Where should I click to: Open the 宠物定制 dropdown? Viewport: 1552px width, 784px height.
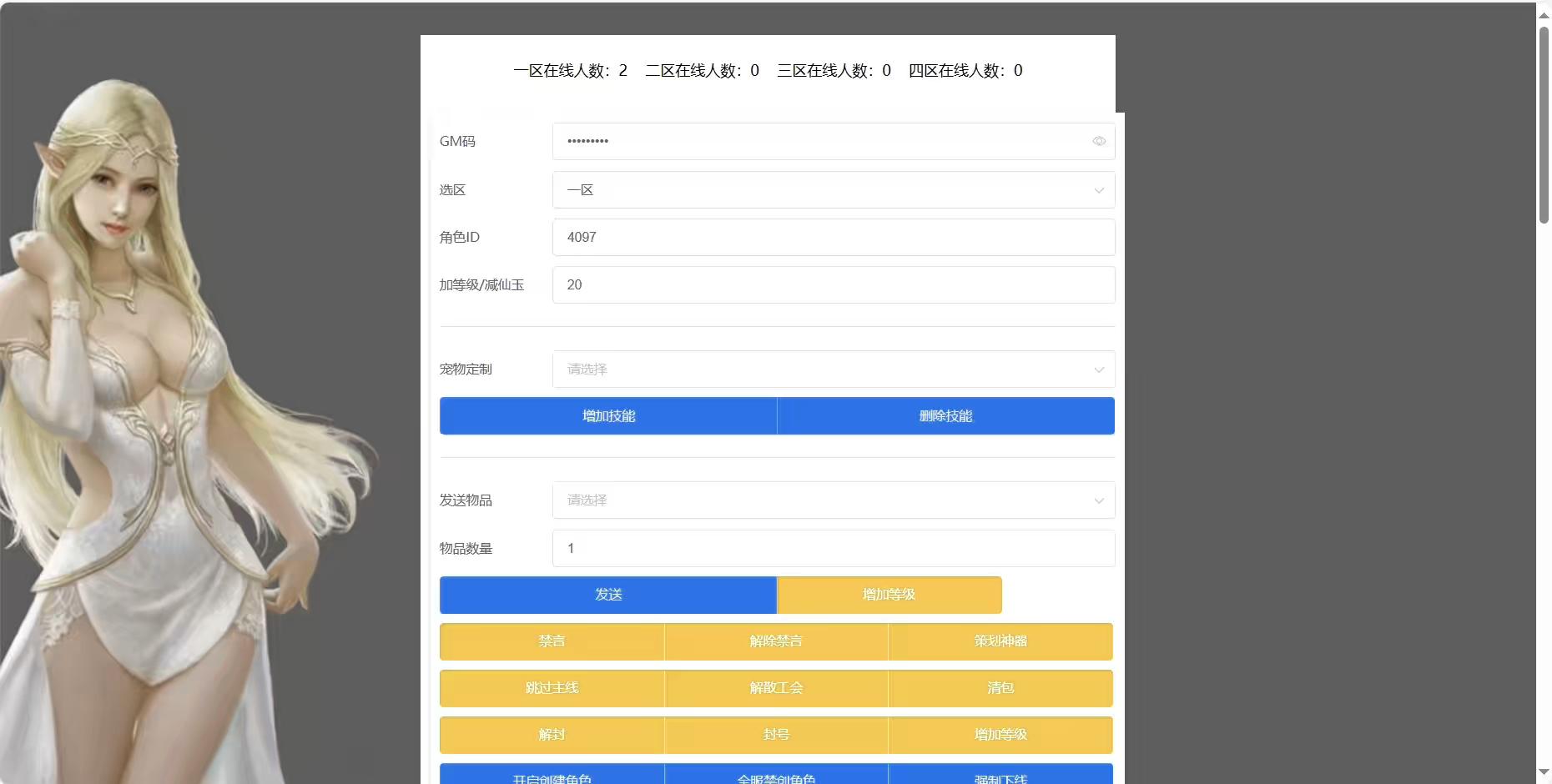(833, 369)
